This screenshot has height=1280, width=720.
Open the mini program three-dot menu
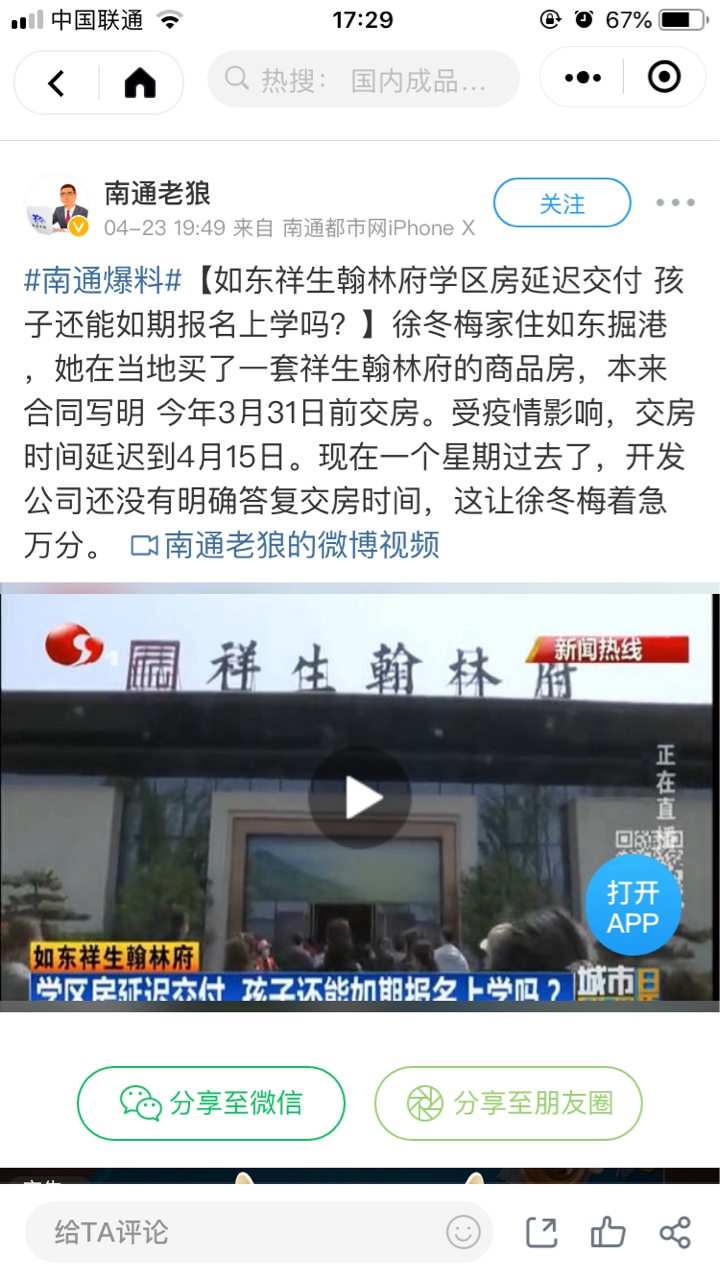click(x=583, y=77)
